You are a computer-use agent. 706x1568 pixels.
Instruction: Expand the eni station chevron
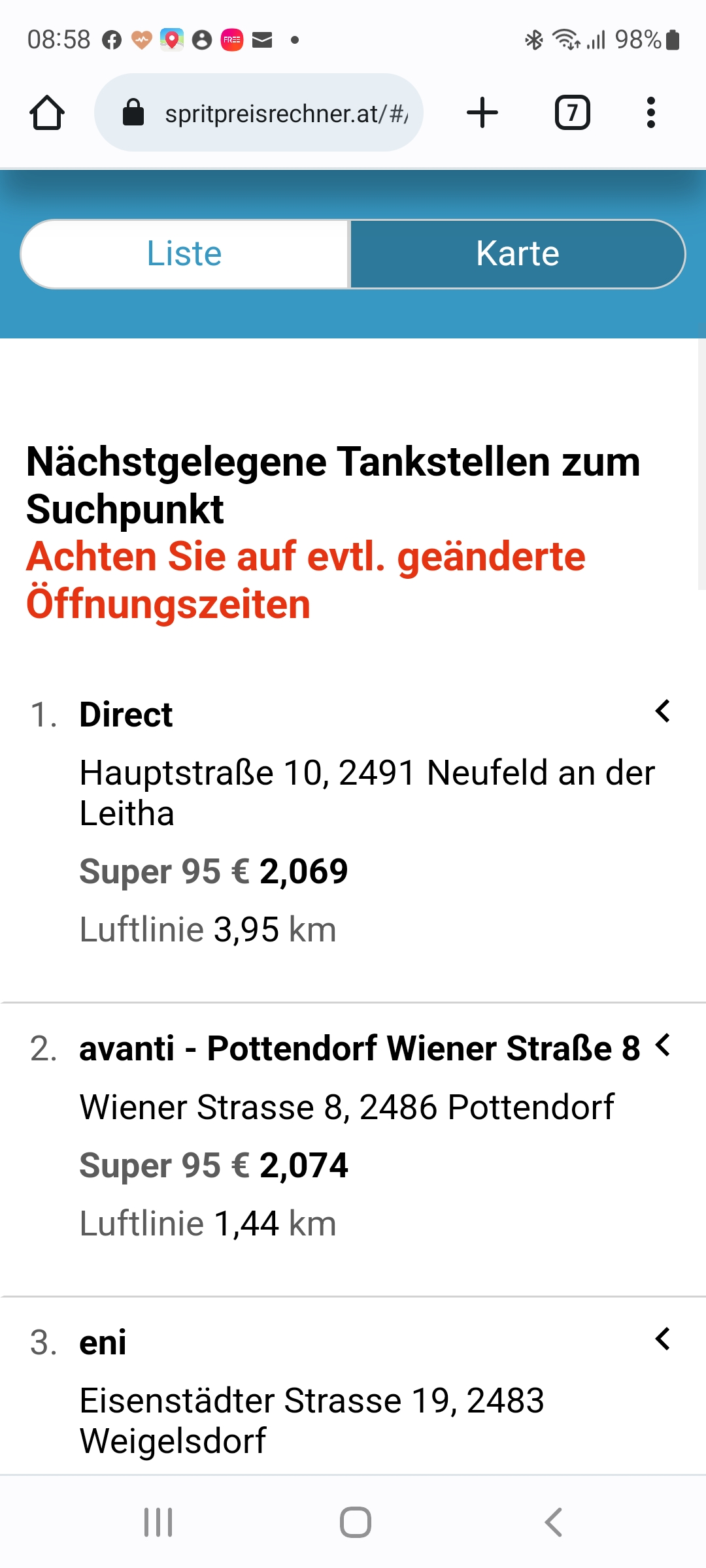[x=663, y=1339]
